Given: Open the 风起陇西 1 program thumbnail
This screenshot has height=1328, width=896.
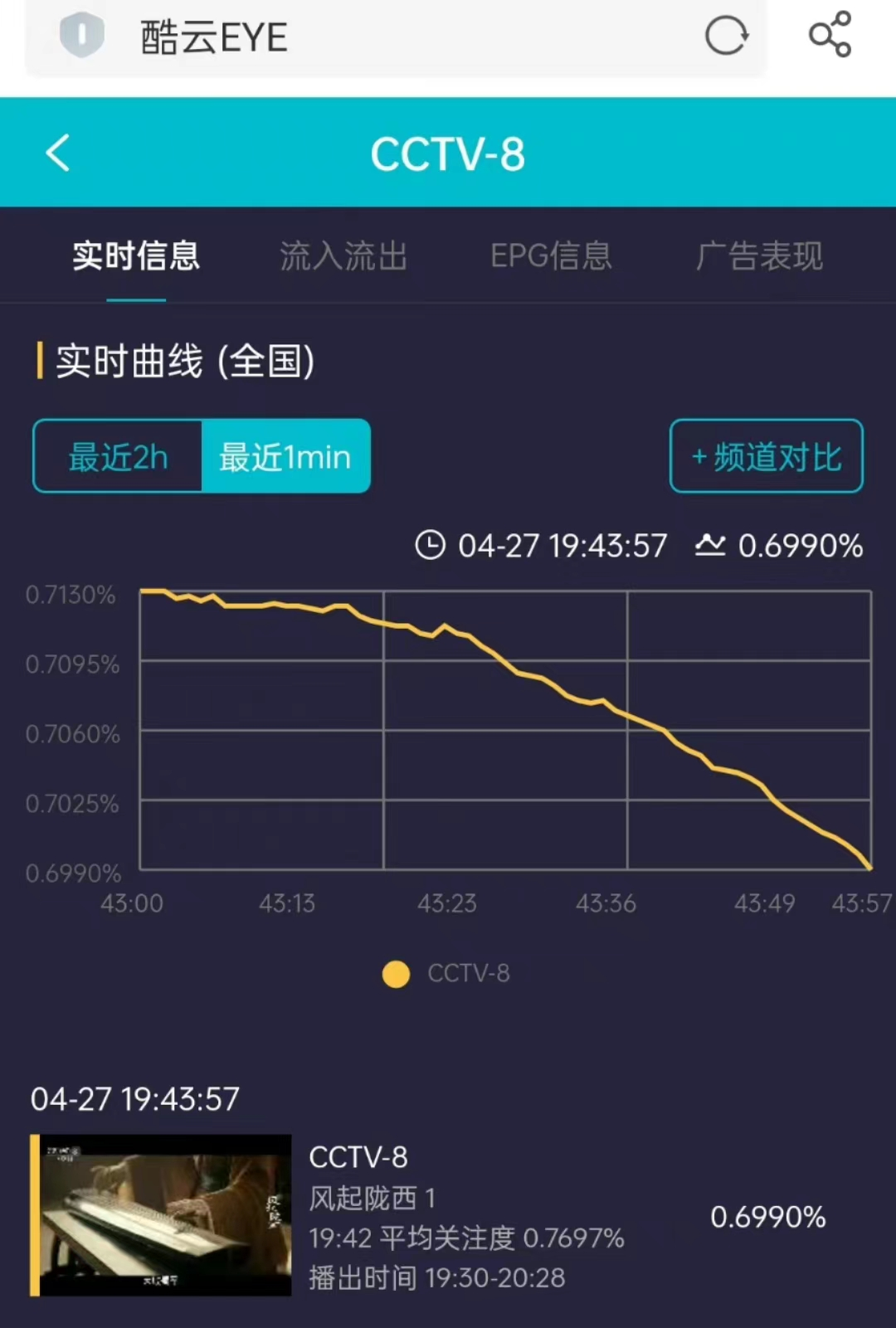Looking at the screenshot, I should coord(162,1214).
